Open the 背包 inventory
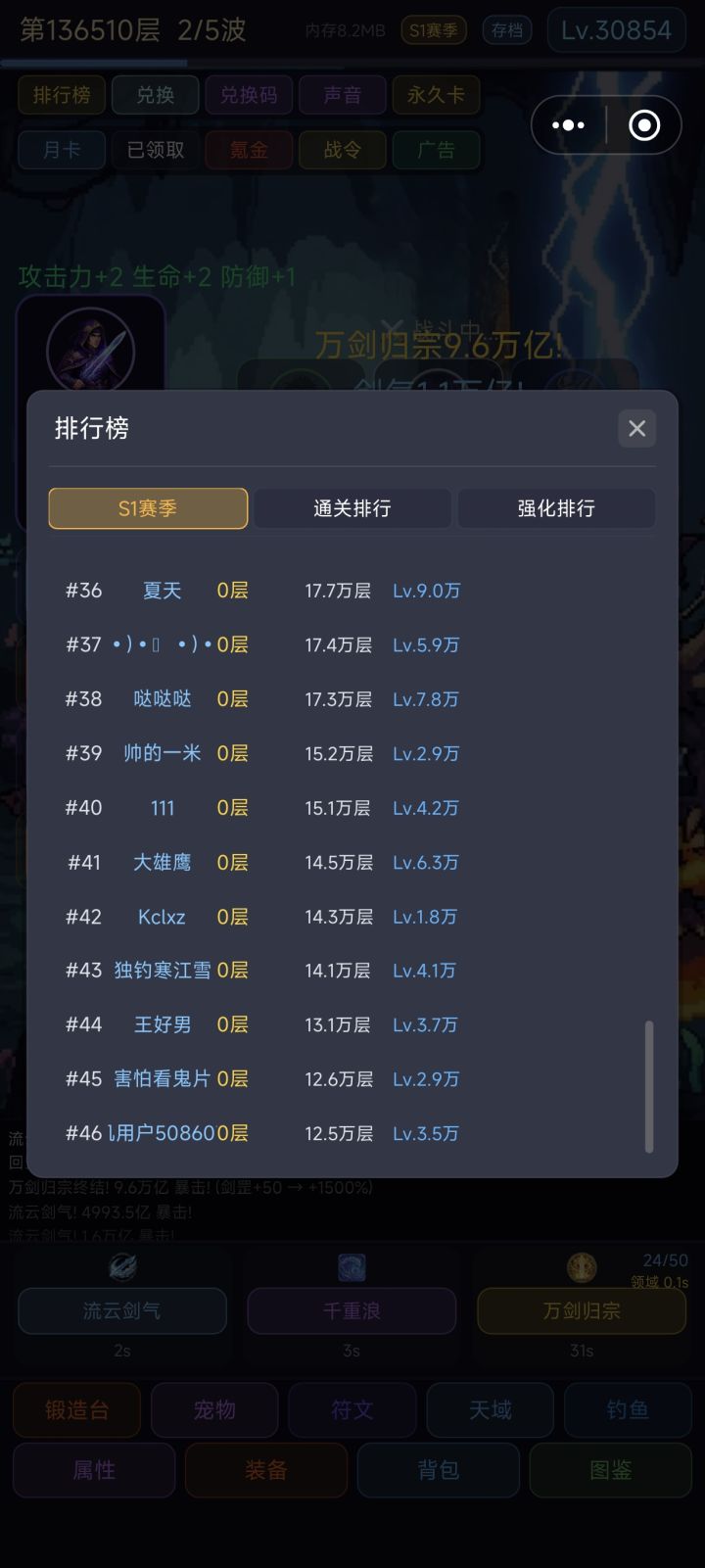This screenshot has height=1568, width=705. (438, 1470)
